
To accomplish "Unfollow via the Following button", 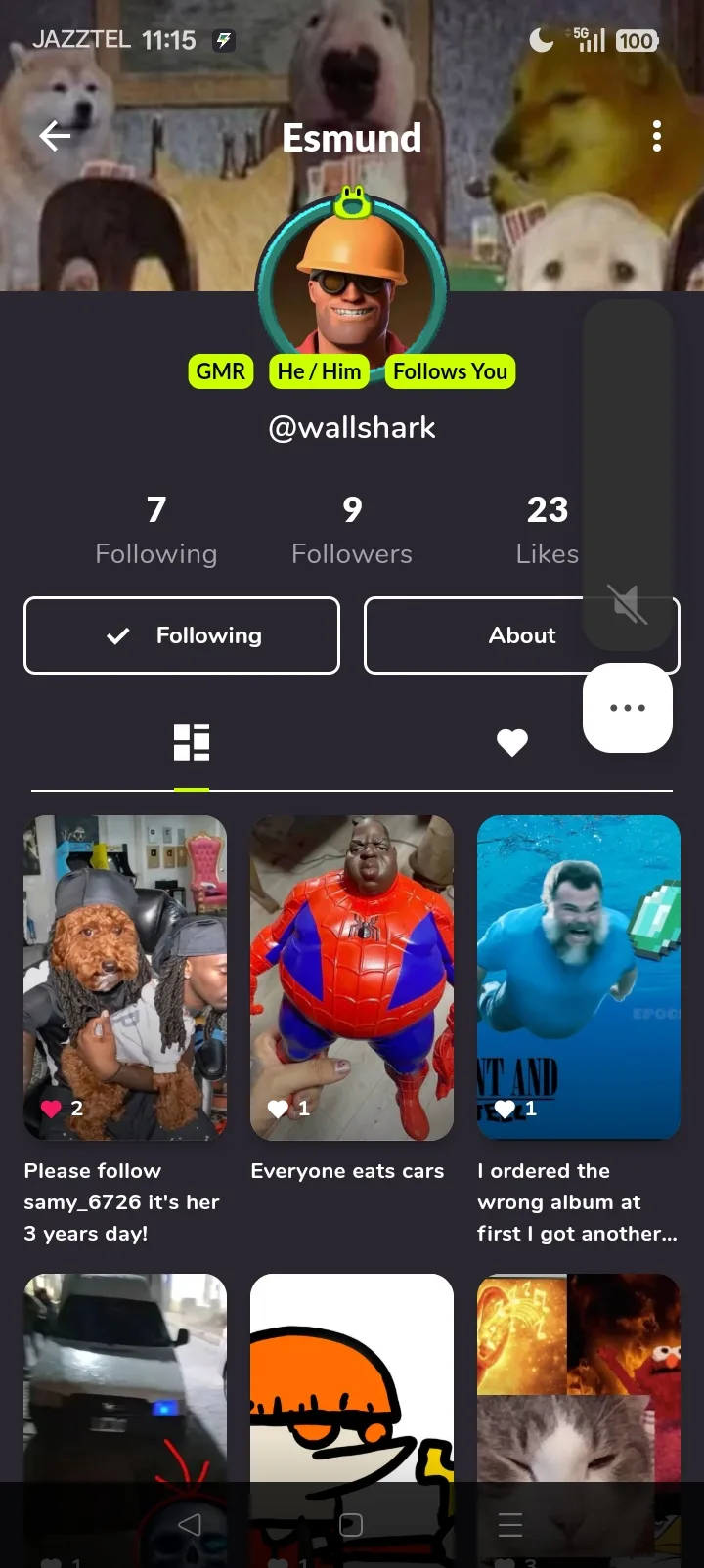I will [x=182, y=635].
